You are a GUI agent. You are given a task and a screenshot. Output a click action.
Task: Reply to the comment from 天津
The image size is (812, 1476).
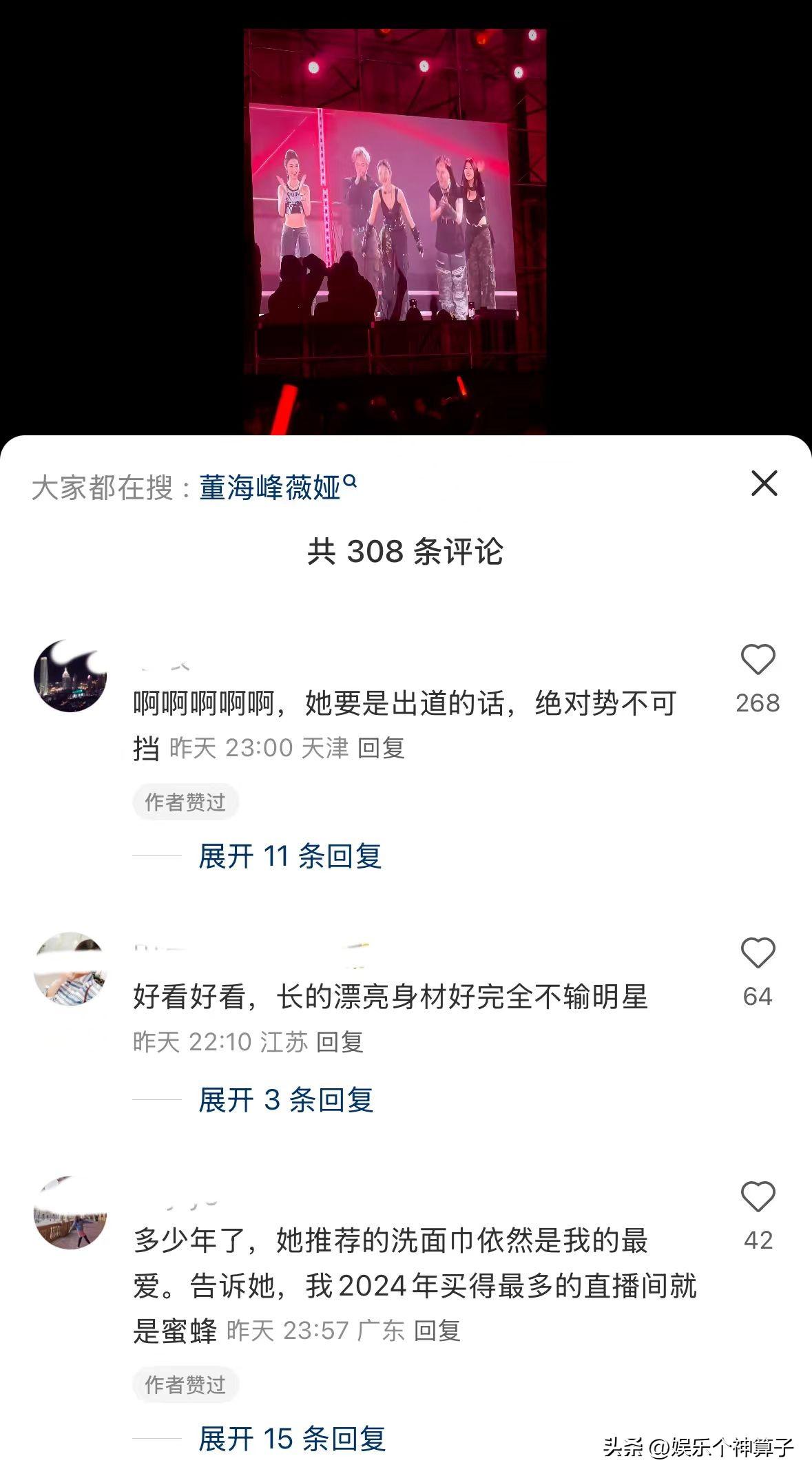click(381, 748)
